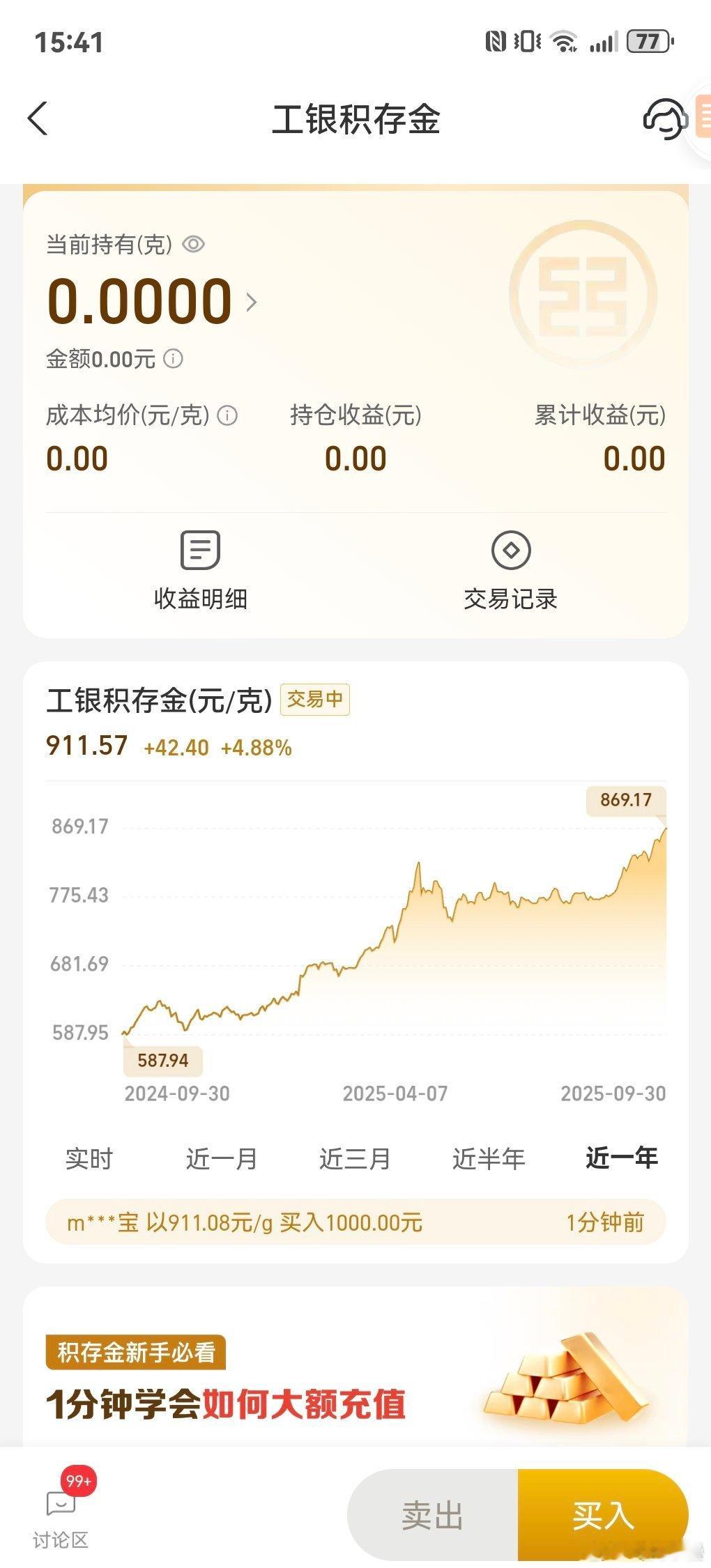Tap 买入 to buy gold
711x1568 pixels.
[x=603, y=1515]
